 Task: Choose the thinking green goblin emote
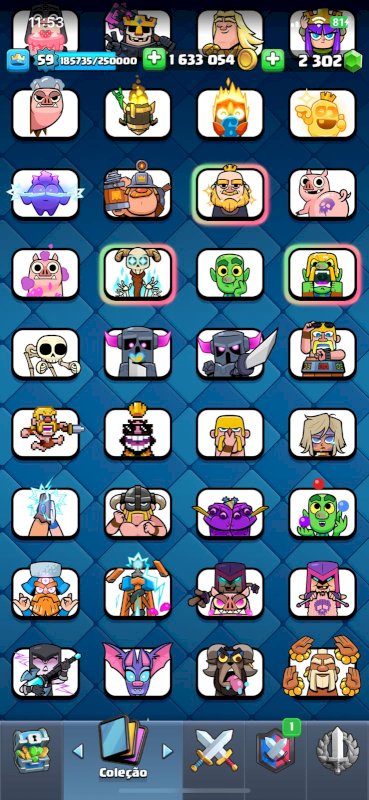click(x=230, y=273)
